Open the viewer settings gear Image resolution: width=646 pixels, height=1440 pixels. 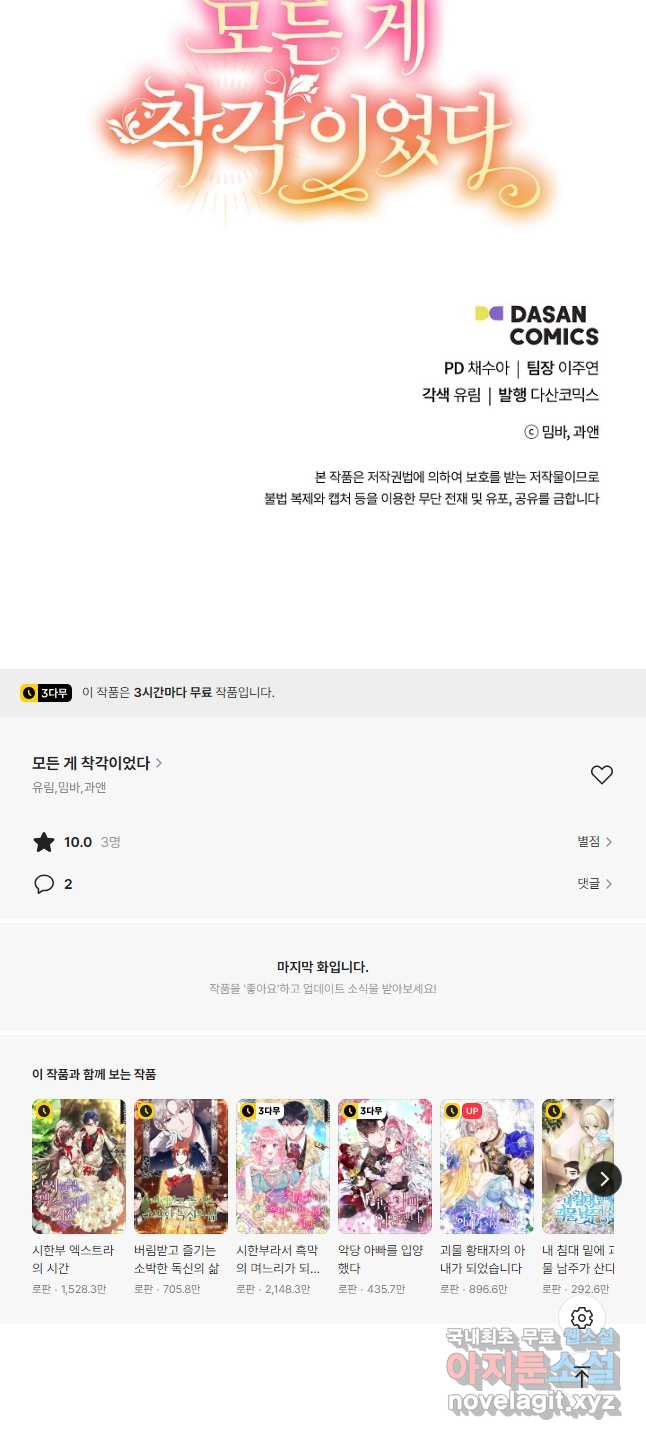(x=582, y=1318)
